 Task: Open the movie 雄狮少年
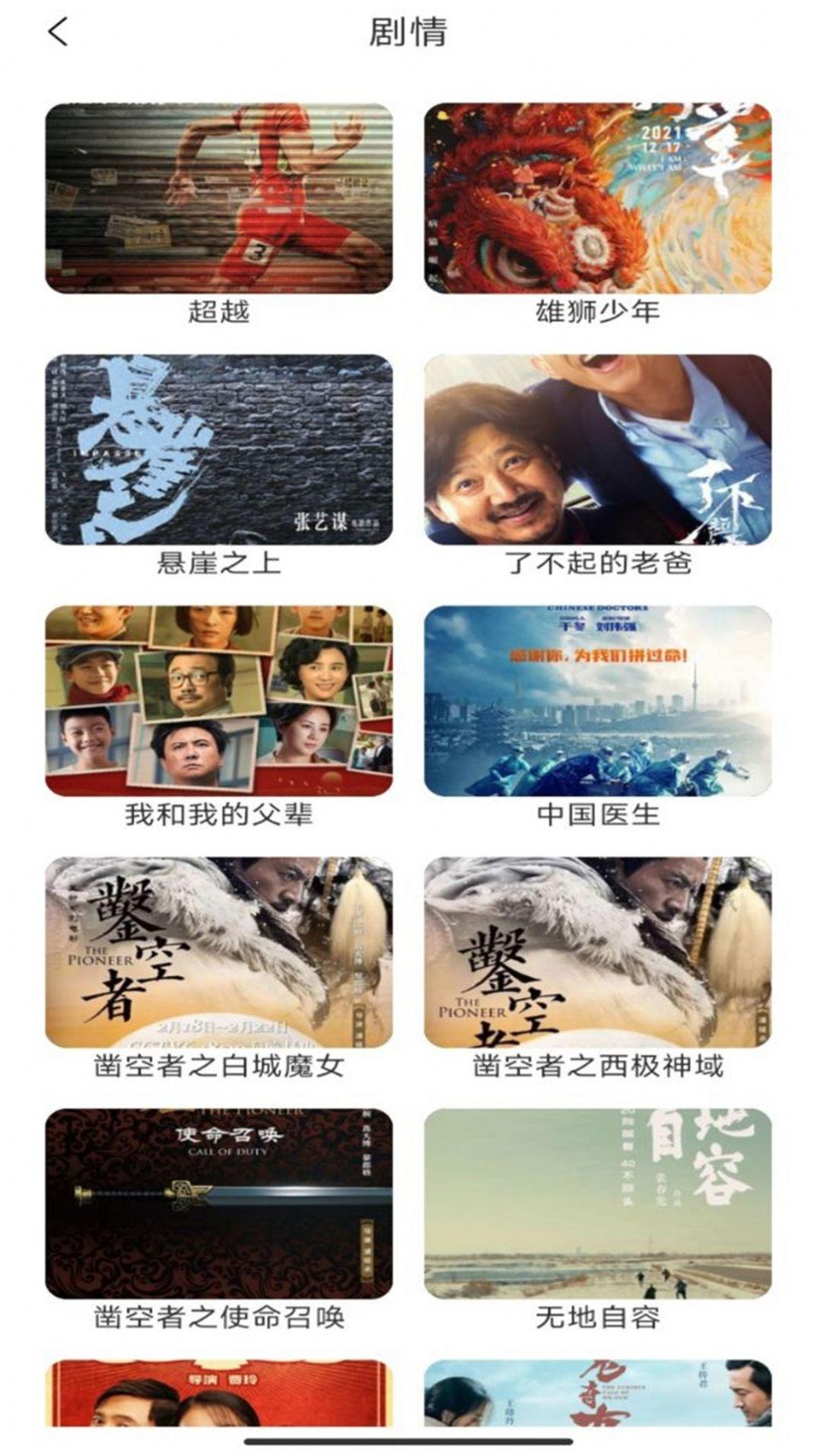(x=598, y=199)
